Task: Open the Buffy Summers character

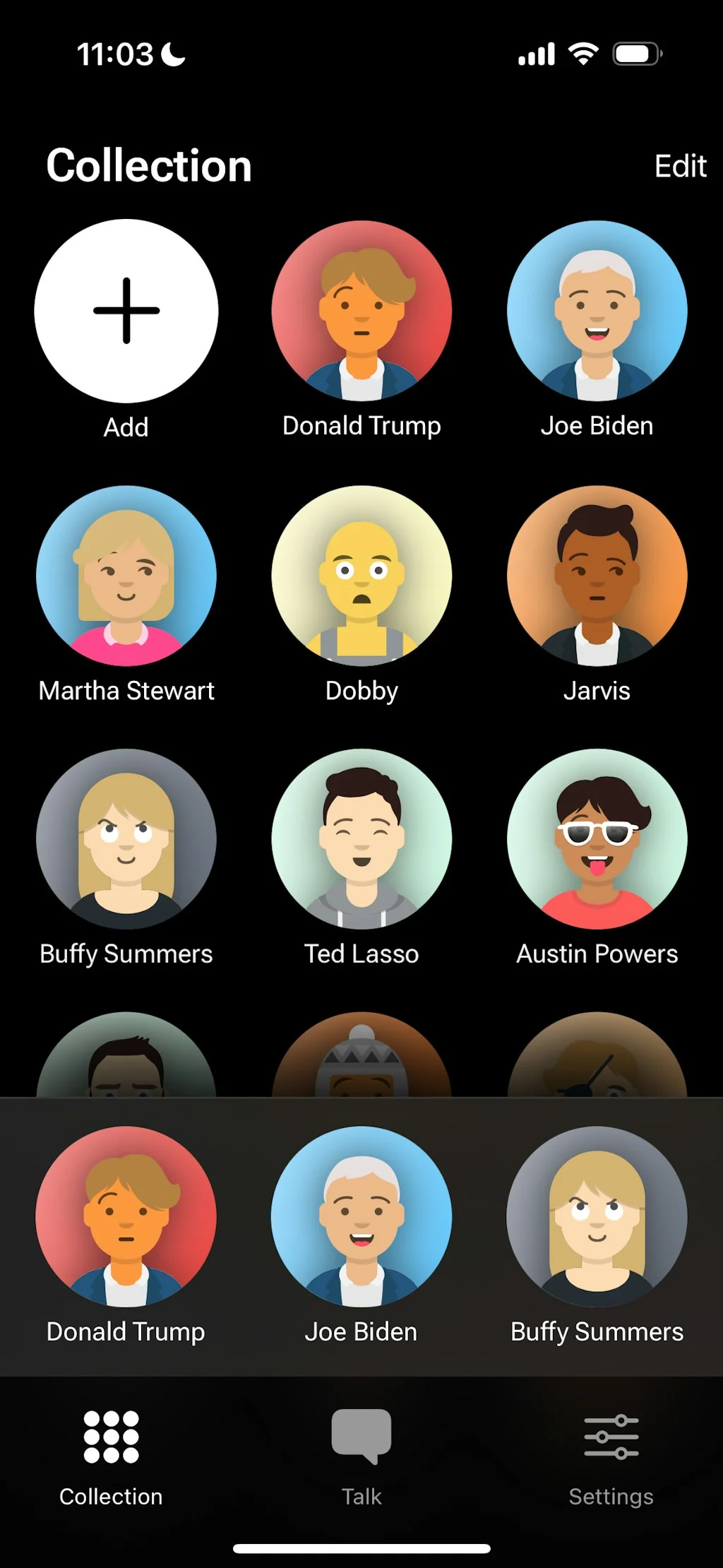Action: 126,839
